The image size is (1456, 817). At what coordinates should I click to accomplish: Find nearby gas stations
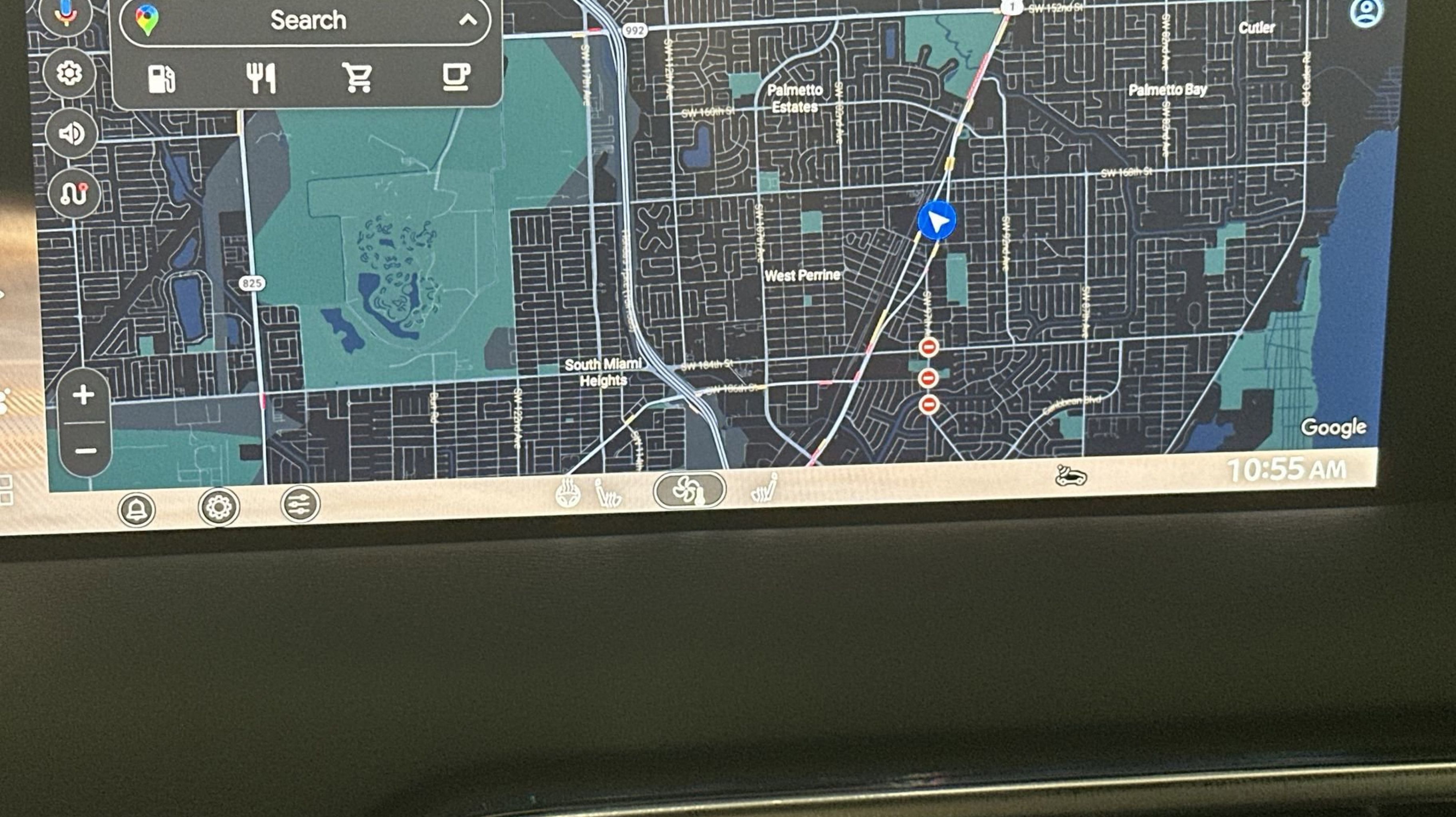click(161, 79)
